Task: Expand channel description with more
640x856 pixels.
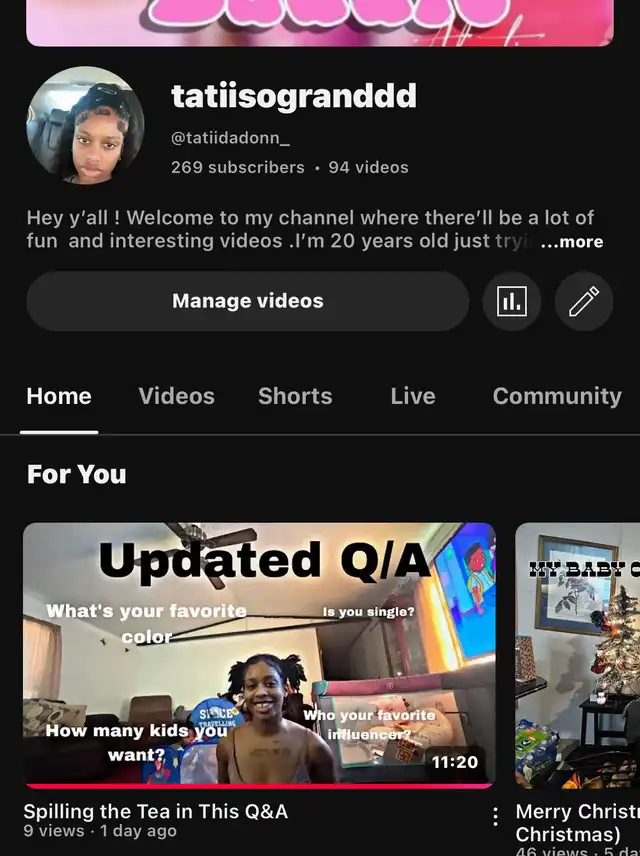Action: pyautogui.click(x=572, y=242)
